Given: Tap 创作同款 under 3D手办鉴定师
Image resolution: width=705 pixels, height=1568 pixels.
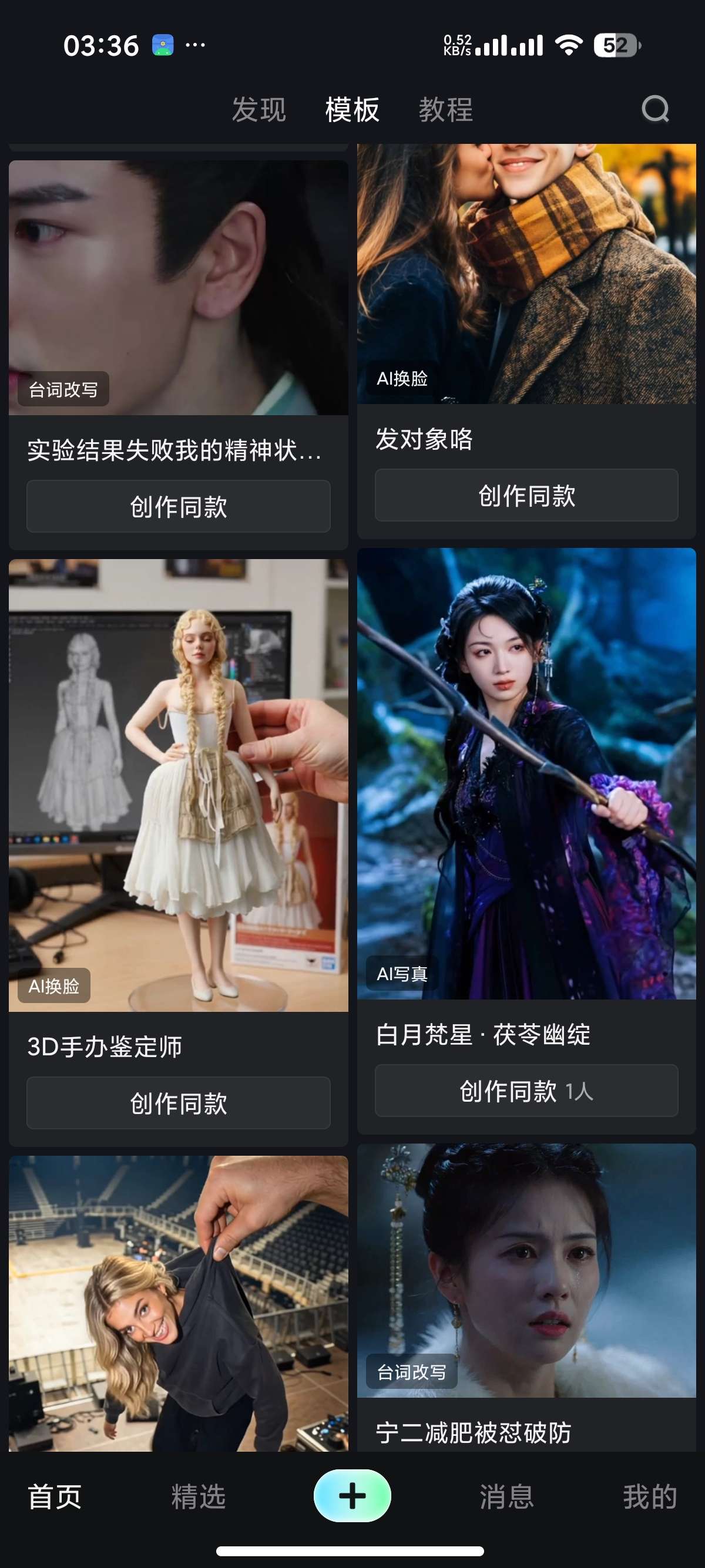Looking at the screenshot, I should (179, 1103).
